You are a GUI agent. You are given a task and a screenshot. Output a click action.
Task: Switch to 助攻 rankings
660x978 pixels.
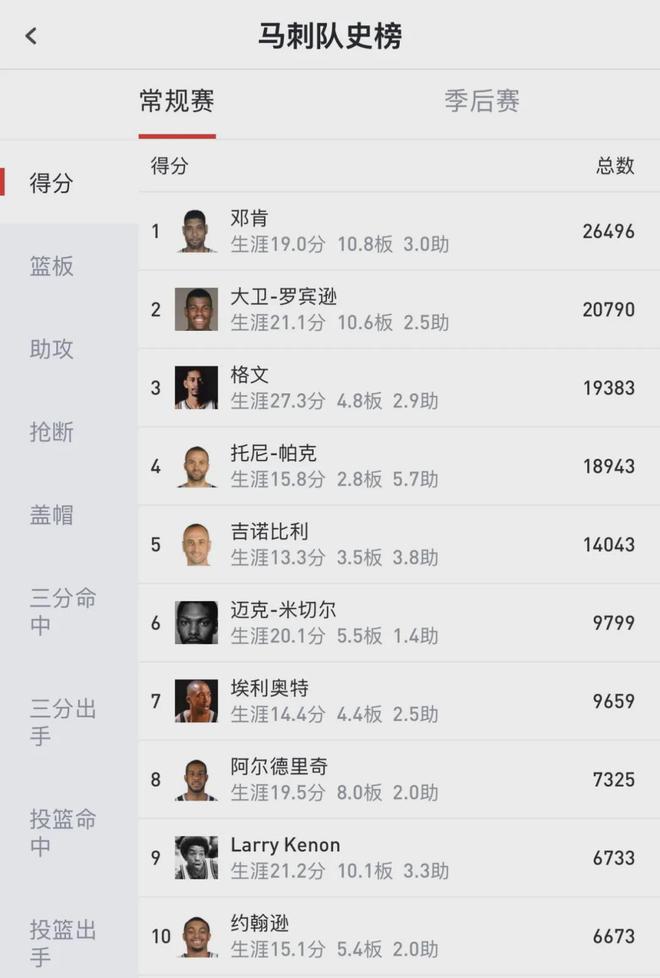click(51, 349)
